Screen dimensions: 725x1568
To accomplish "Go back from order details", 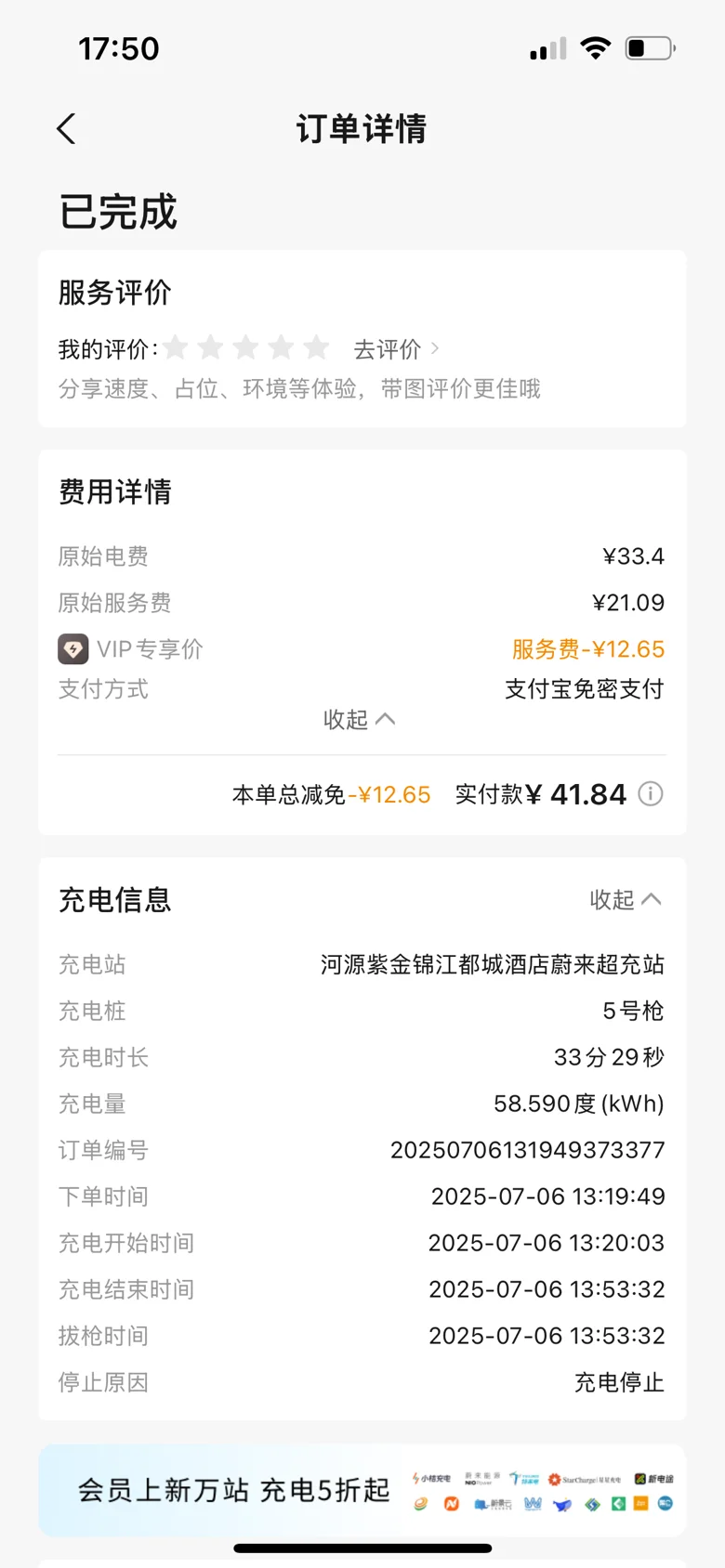I will [66, 129].
